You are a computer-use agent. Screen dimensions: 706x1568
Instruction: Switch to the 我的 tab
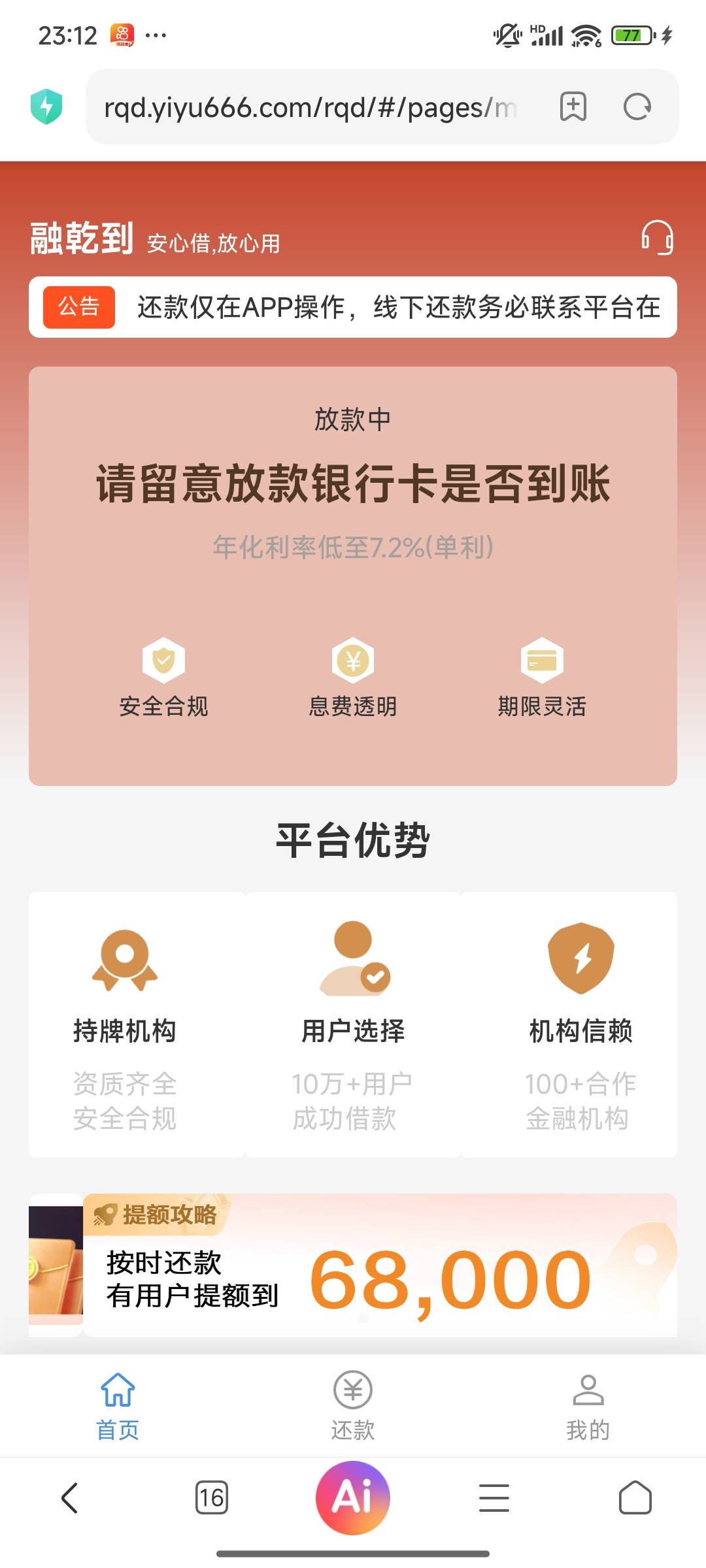coord(588,1406)
